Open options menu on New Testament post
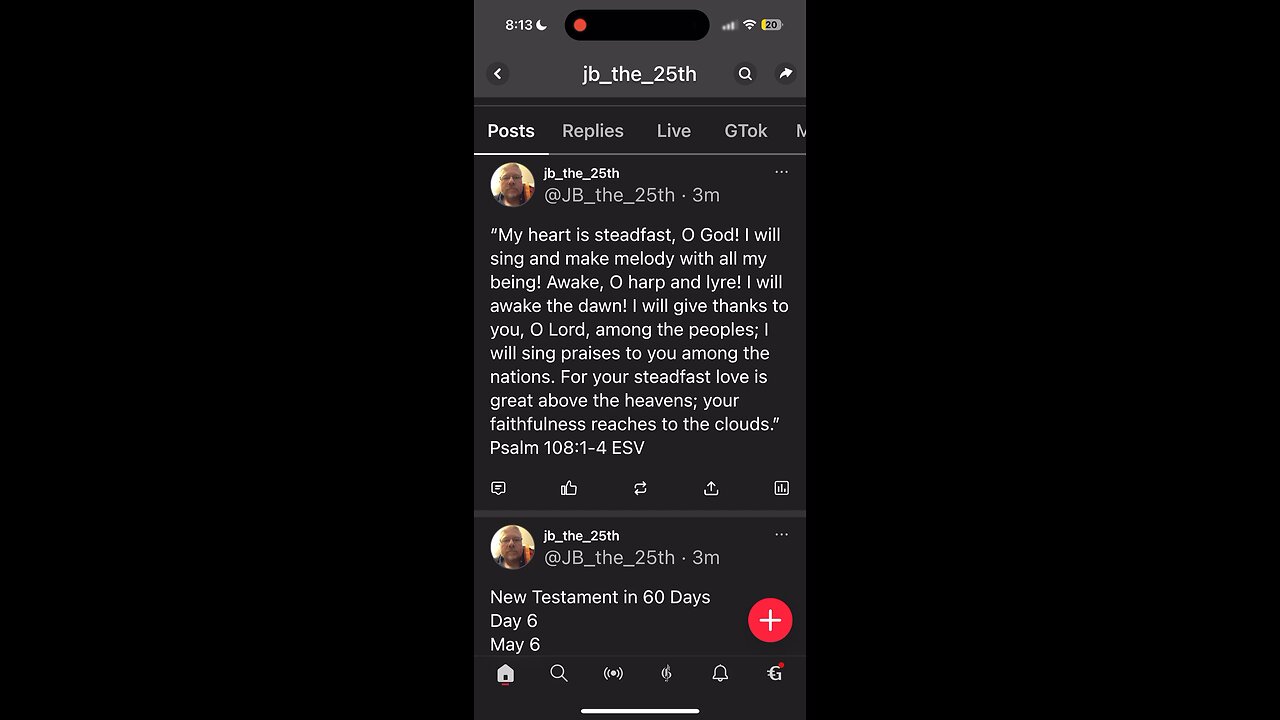 781,535
